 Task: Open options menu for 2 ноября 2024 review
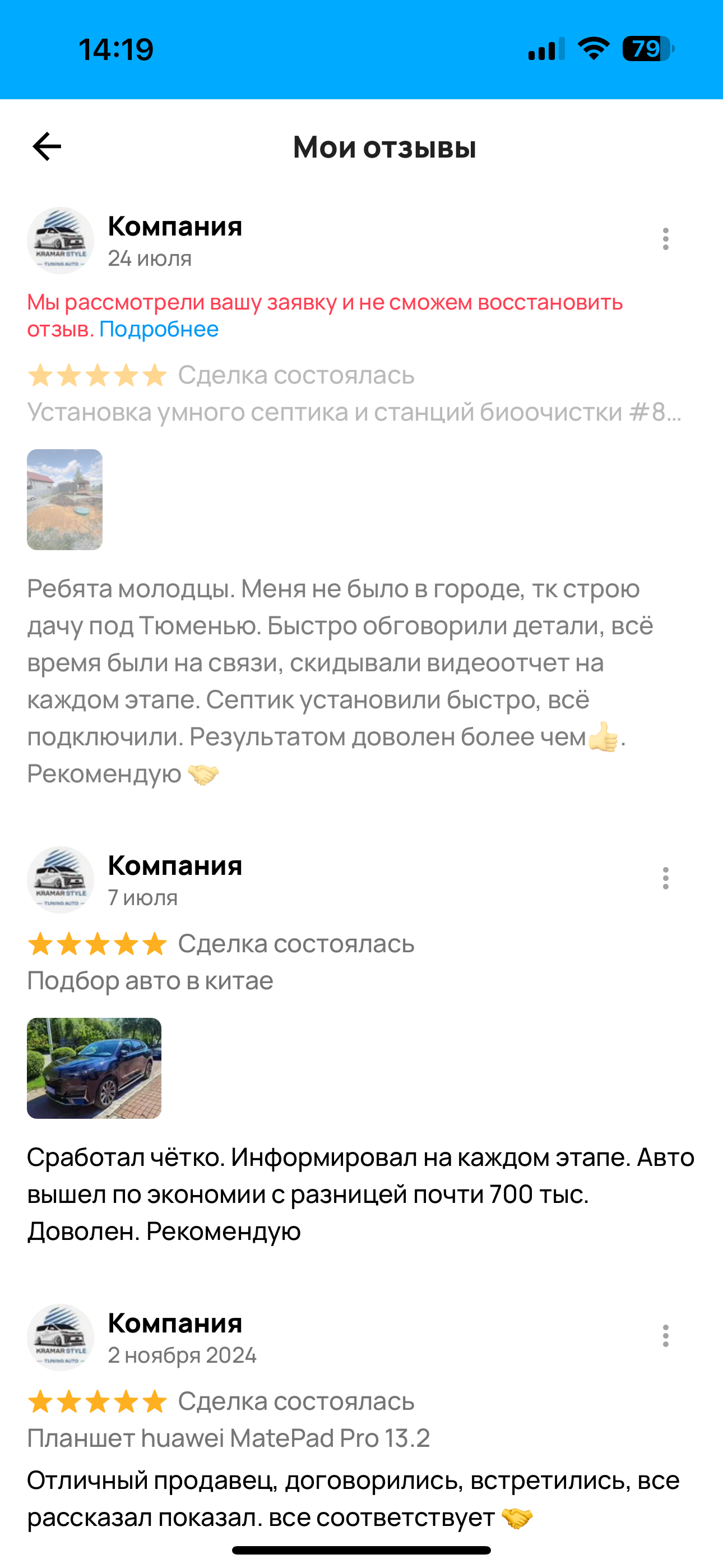pos(665,1336)
